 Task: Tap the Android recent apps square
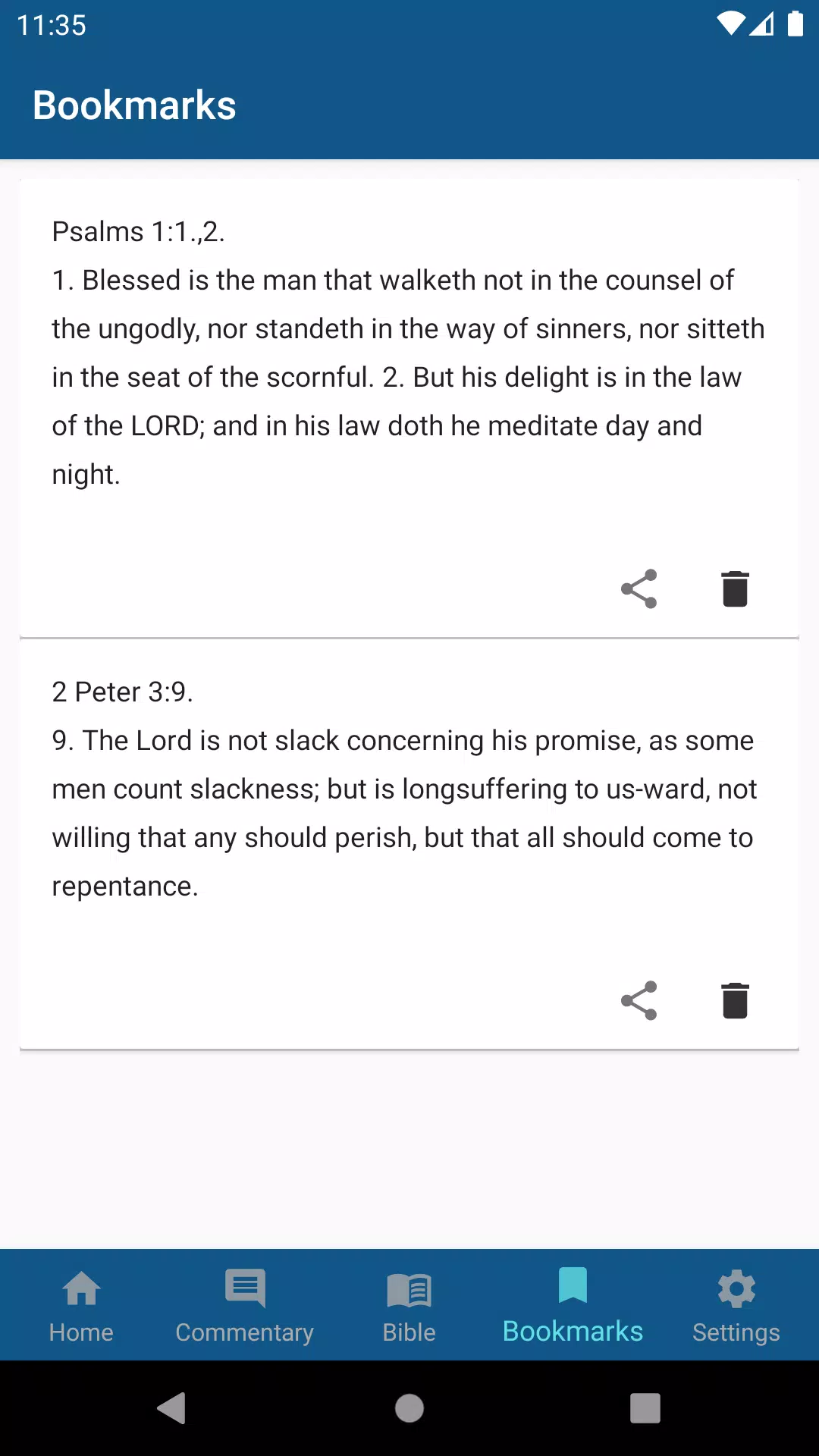click(645, 1409)
